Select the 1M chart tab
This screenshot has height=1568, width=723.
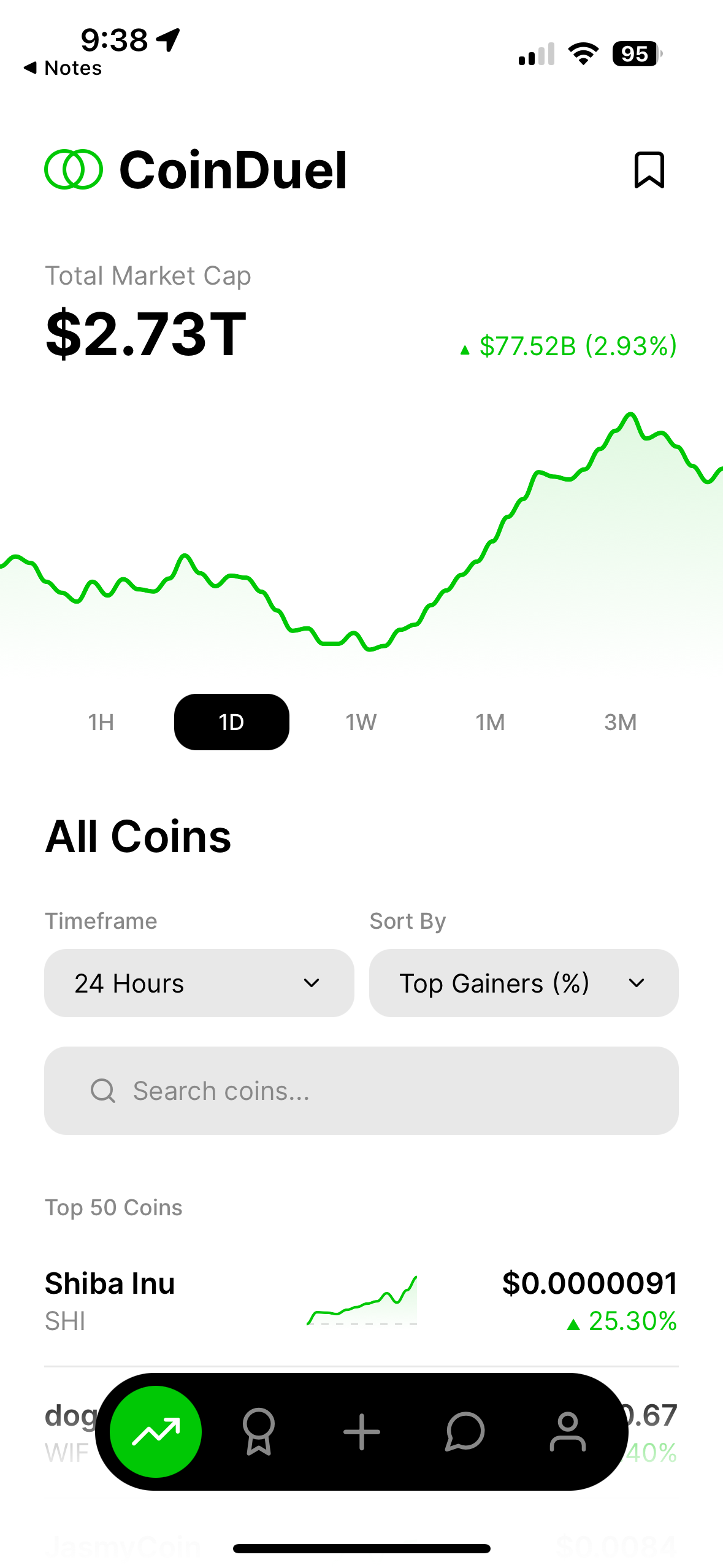(490, 722)
